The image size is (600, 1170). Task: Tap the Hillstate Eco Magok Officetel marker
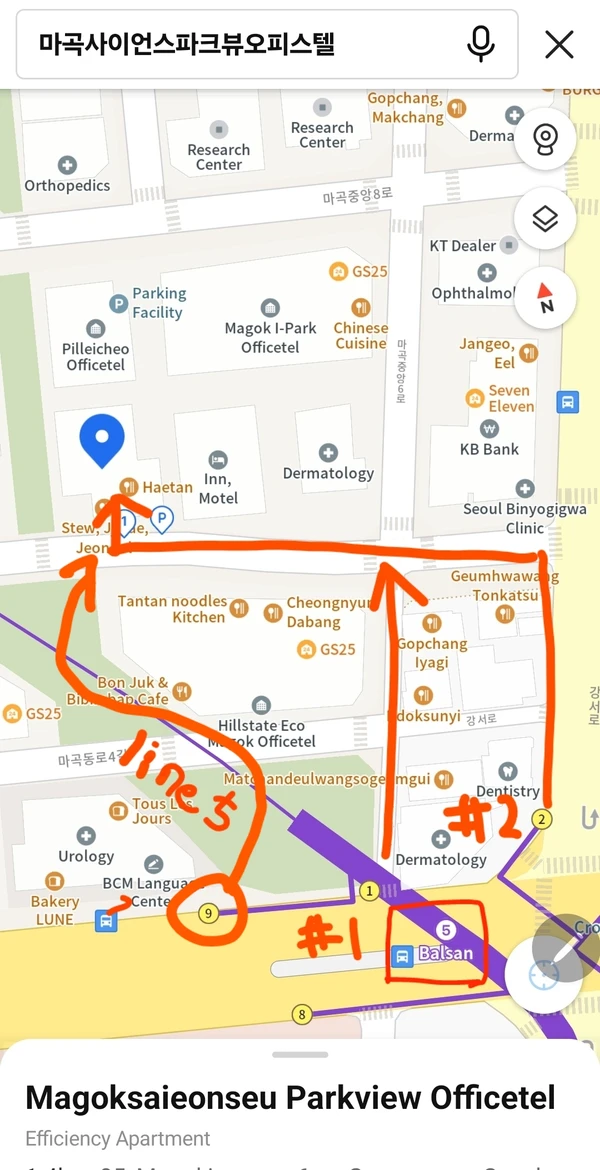coord(261,706)
